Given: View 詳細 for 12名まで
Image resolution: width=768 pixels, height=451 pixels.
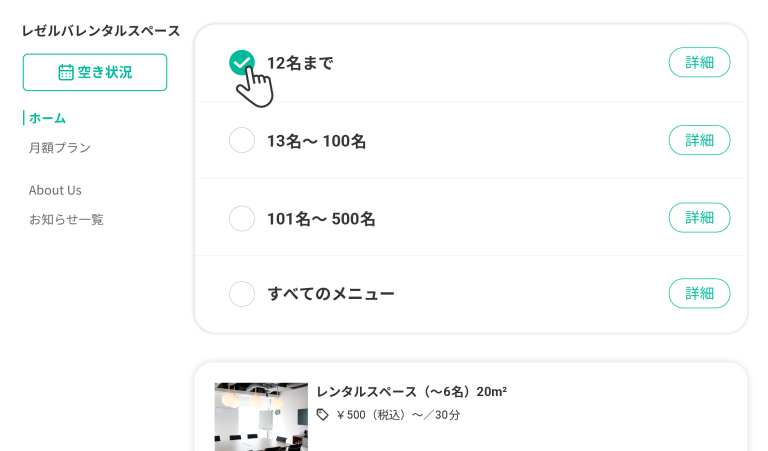Looking at the screenshot, I should [699, 62].
